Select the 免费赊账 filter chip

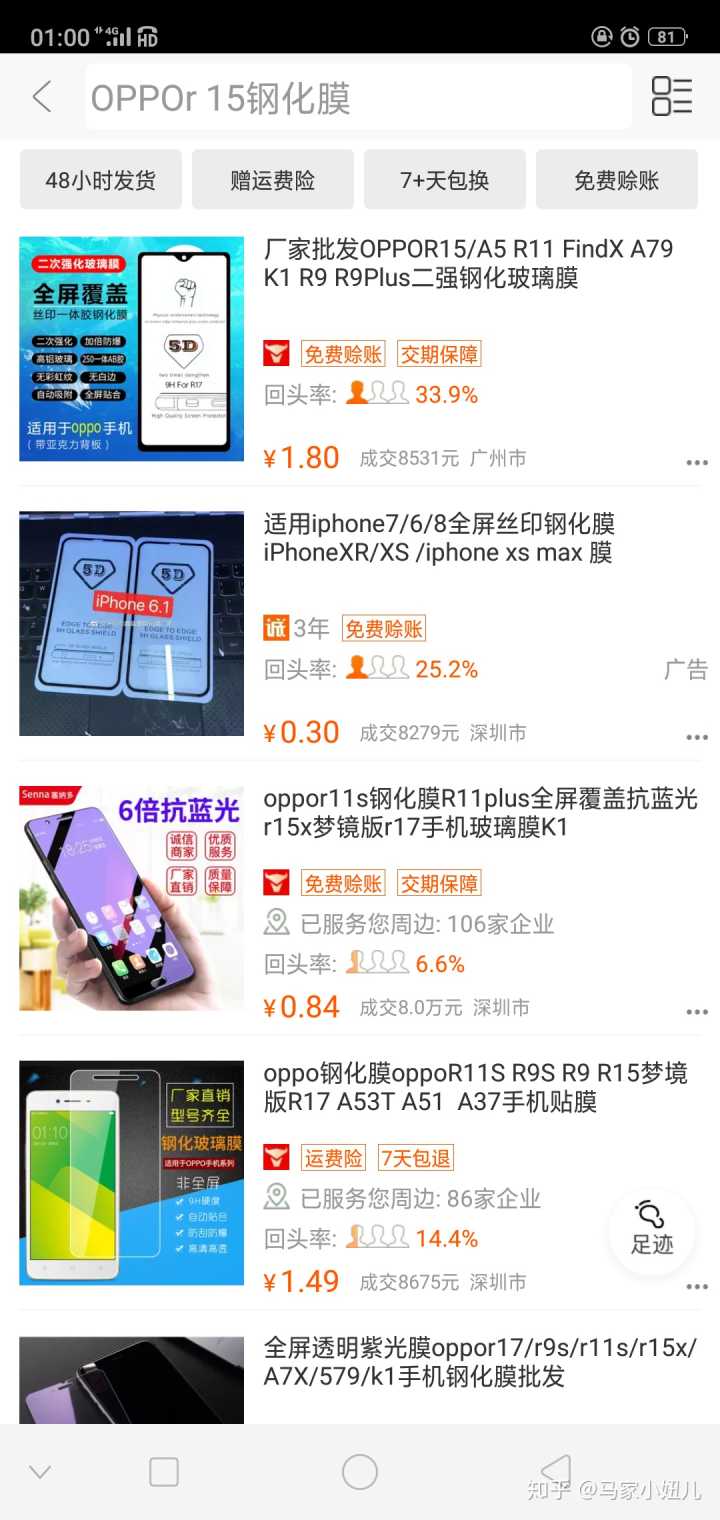[616, 180]
